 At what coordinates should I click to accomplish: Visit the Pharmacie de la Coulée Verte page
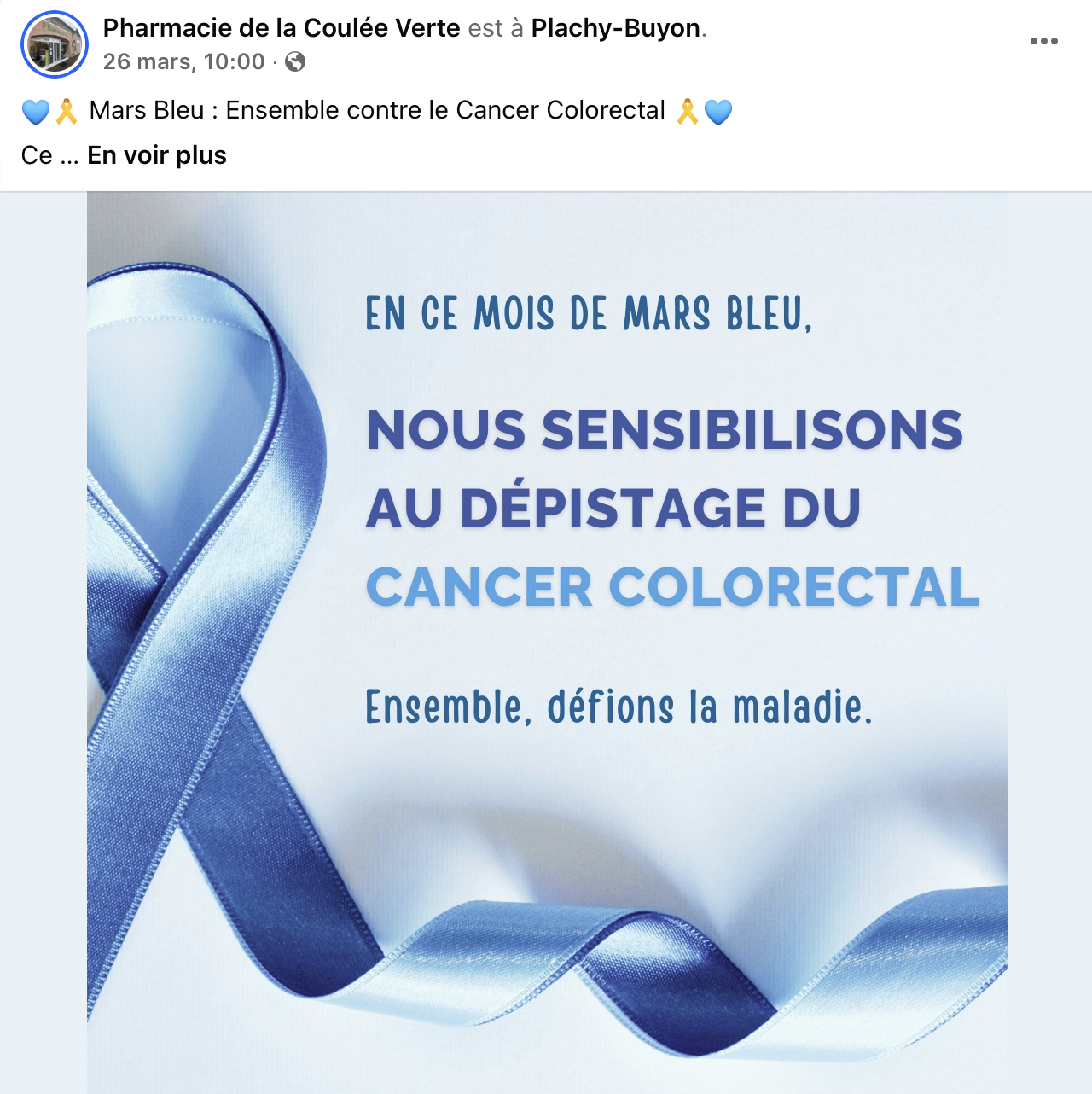click(282, 28)
